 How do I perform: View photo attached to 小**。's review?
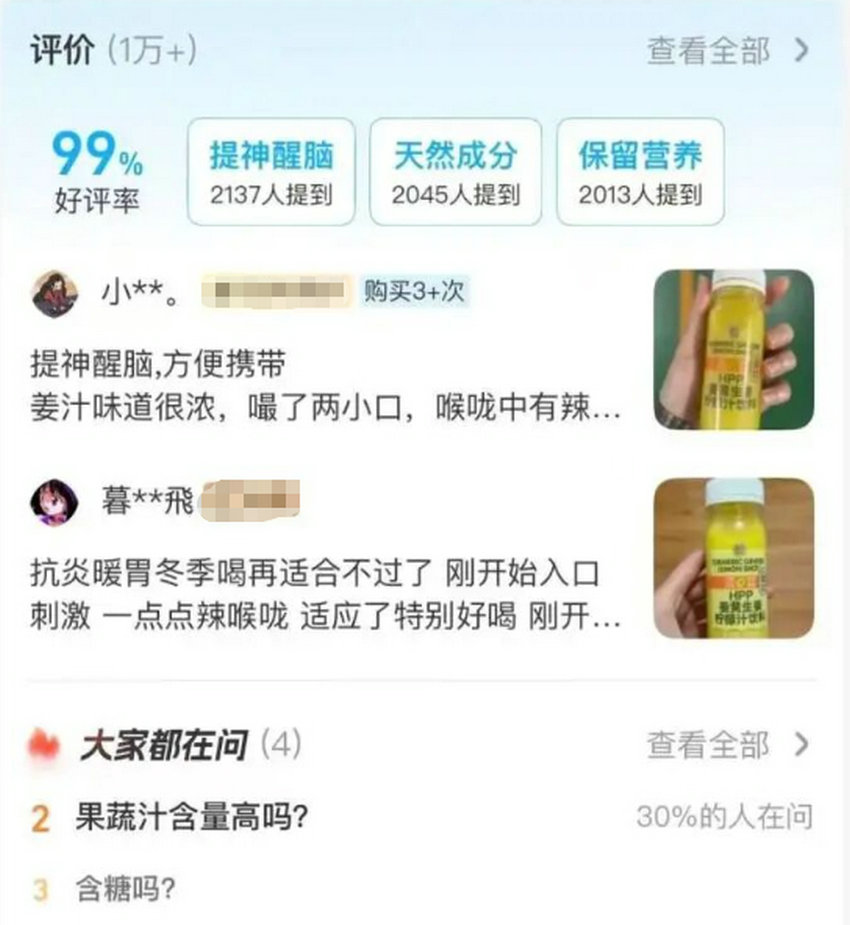tap(733, 349)
